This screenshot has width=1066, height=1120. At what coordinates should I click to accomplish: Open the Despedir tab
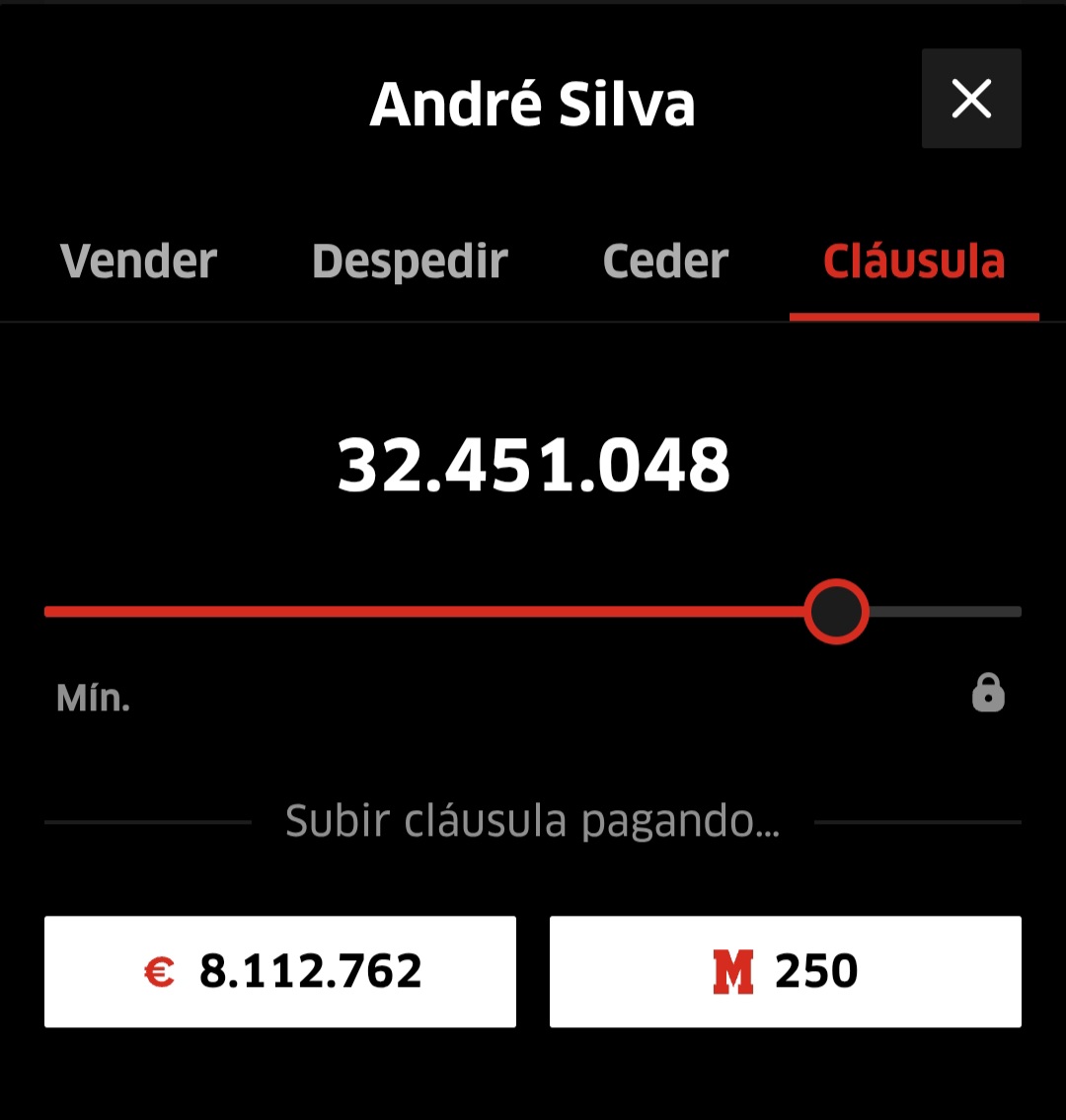coord(410,261)
